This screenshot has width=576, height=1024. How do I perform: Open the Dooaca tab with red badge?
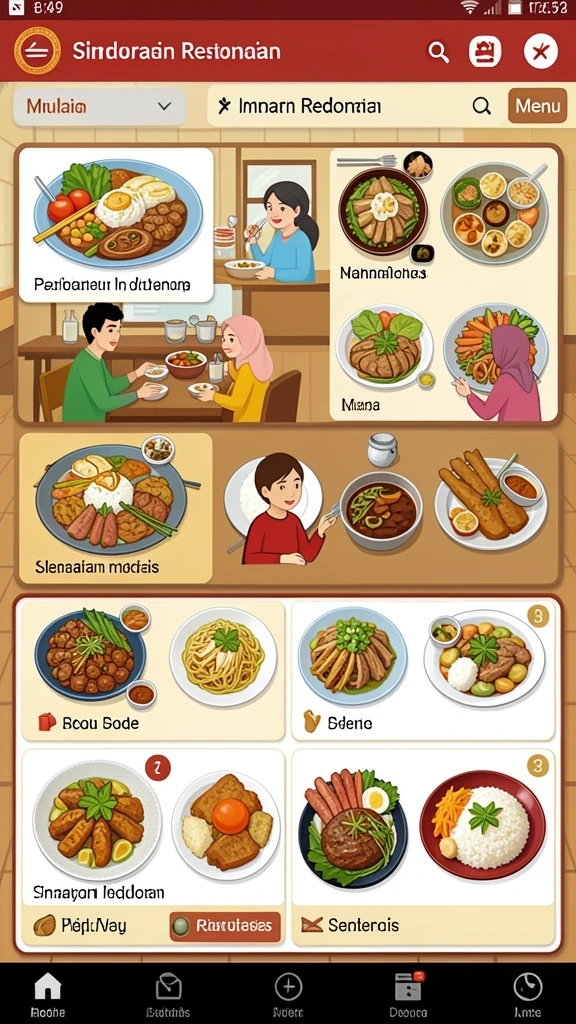click(x=409, y=994)
